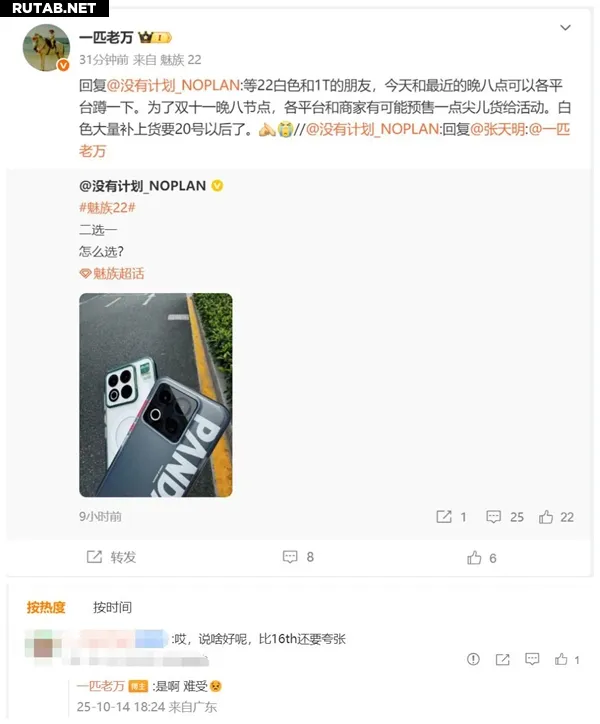Screen dimensions: 600x724
Task: Like the main post with 6 likes
Action: point(482,557)
